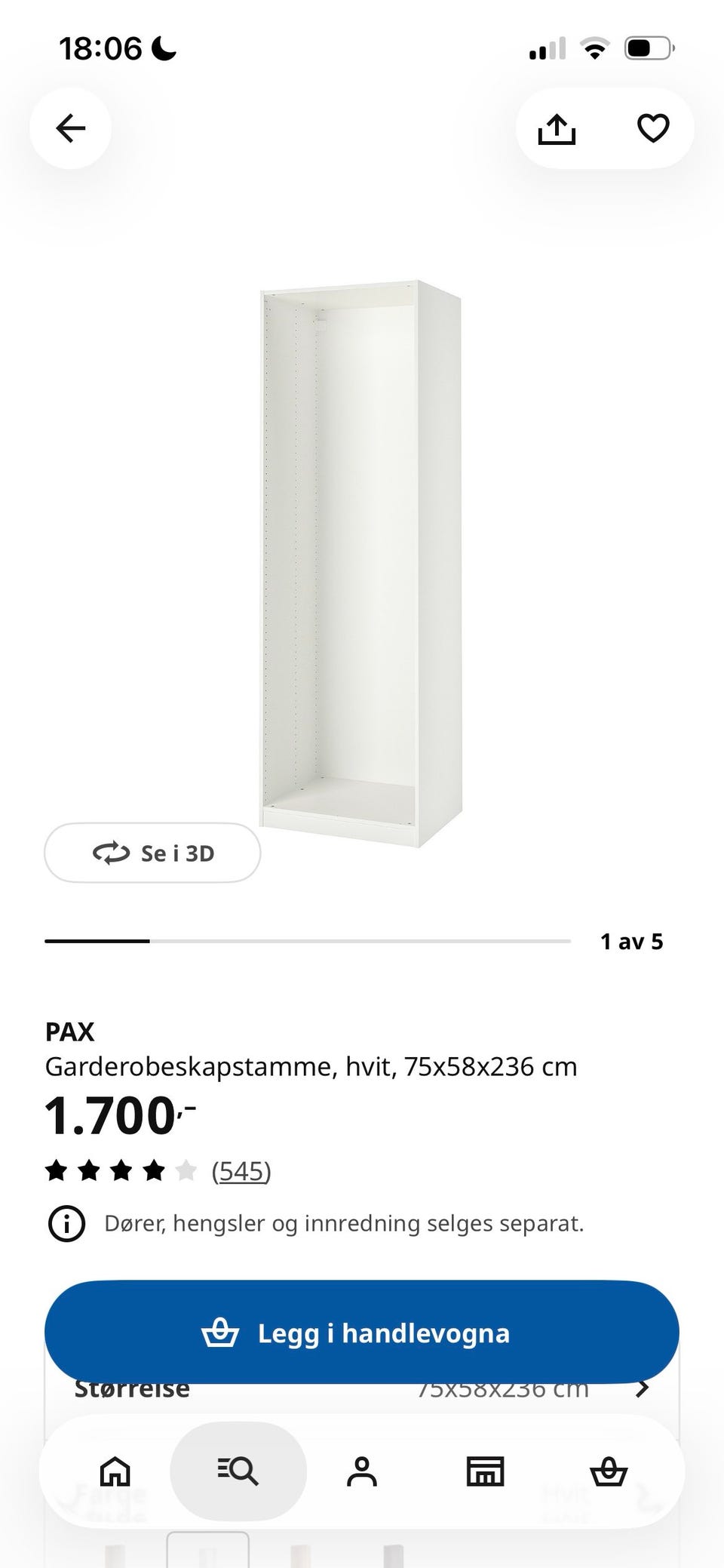Tap the info icon about doors sold separately
724x1568 pixels.
point(66,1223)
